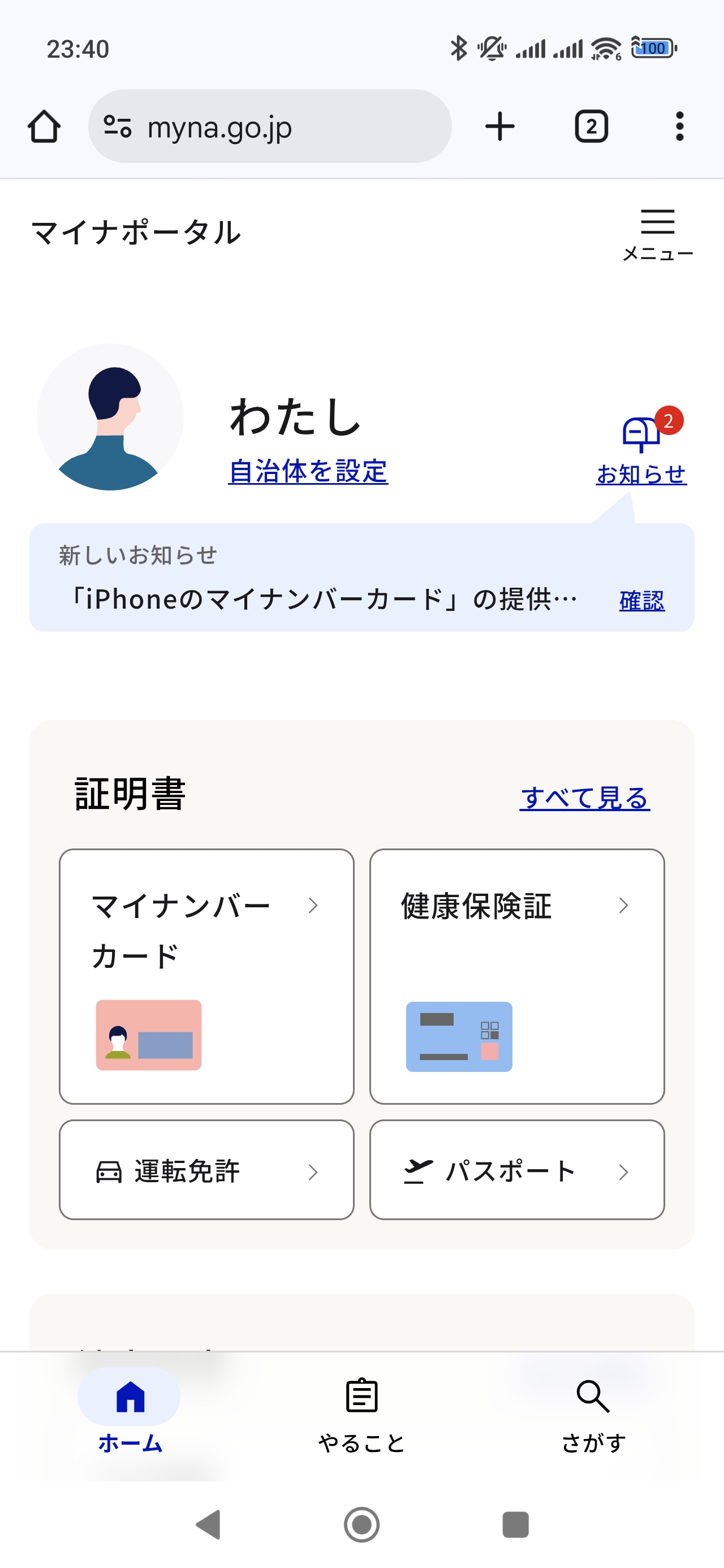Tap the 自治体を設定 link

[x=308, y=472]
